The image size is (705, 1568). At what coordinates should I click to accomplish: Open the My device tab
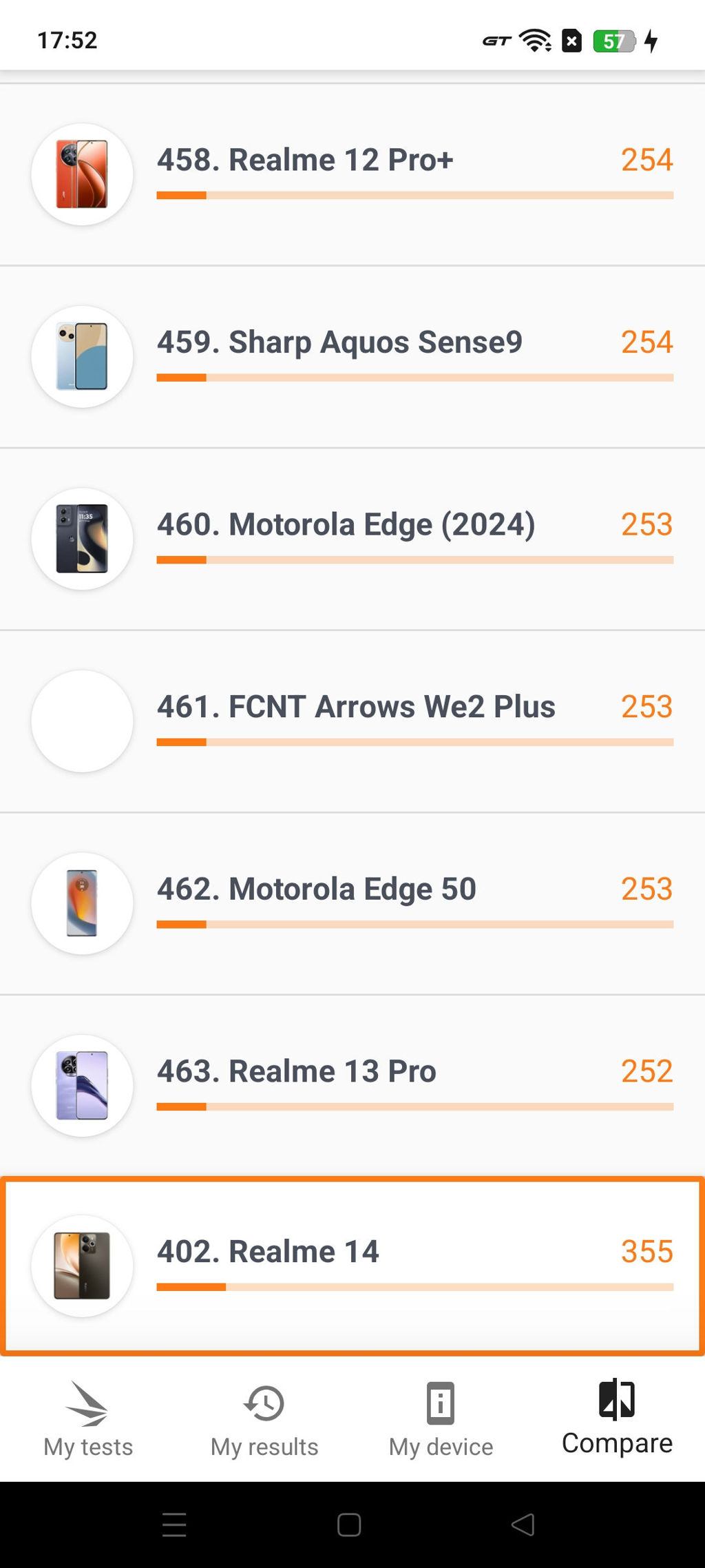pos(441,1419)
